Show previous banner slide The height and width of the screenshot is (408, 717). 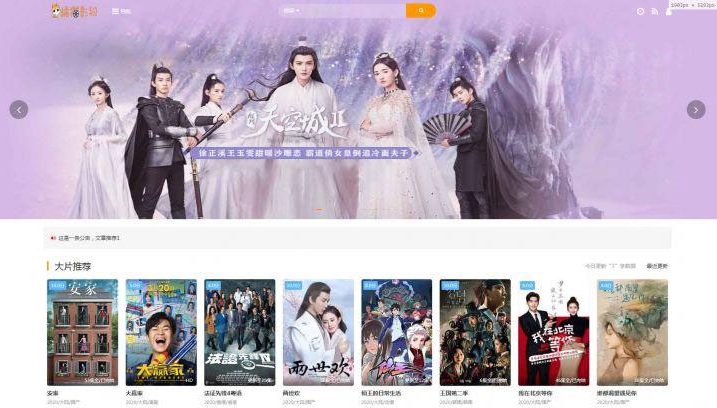(19, 110)
